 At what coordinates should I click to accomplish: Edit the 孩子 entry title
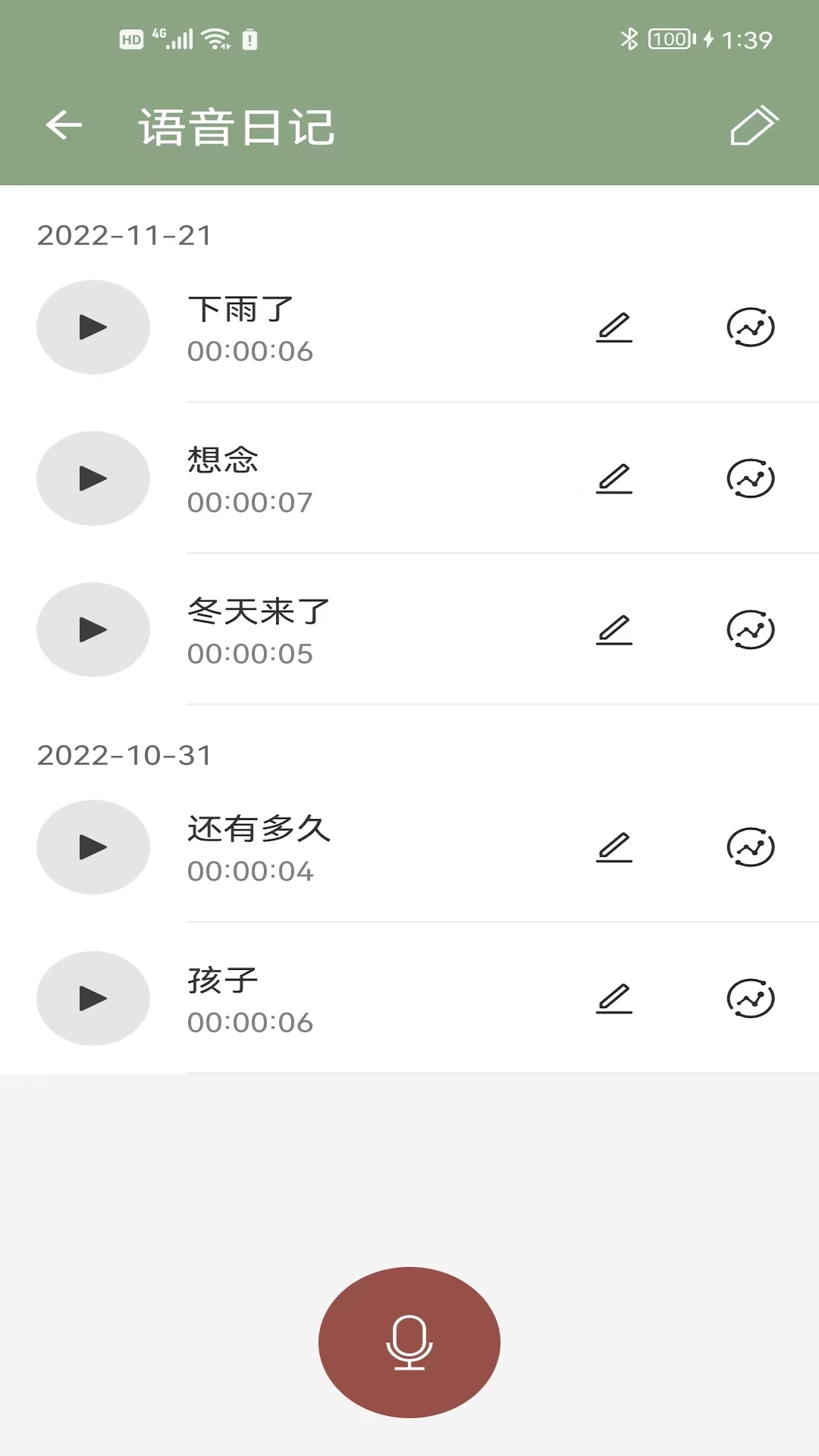pos(614,999)
